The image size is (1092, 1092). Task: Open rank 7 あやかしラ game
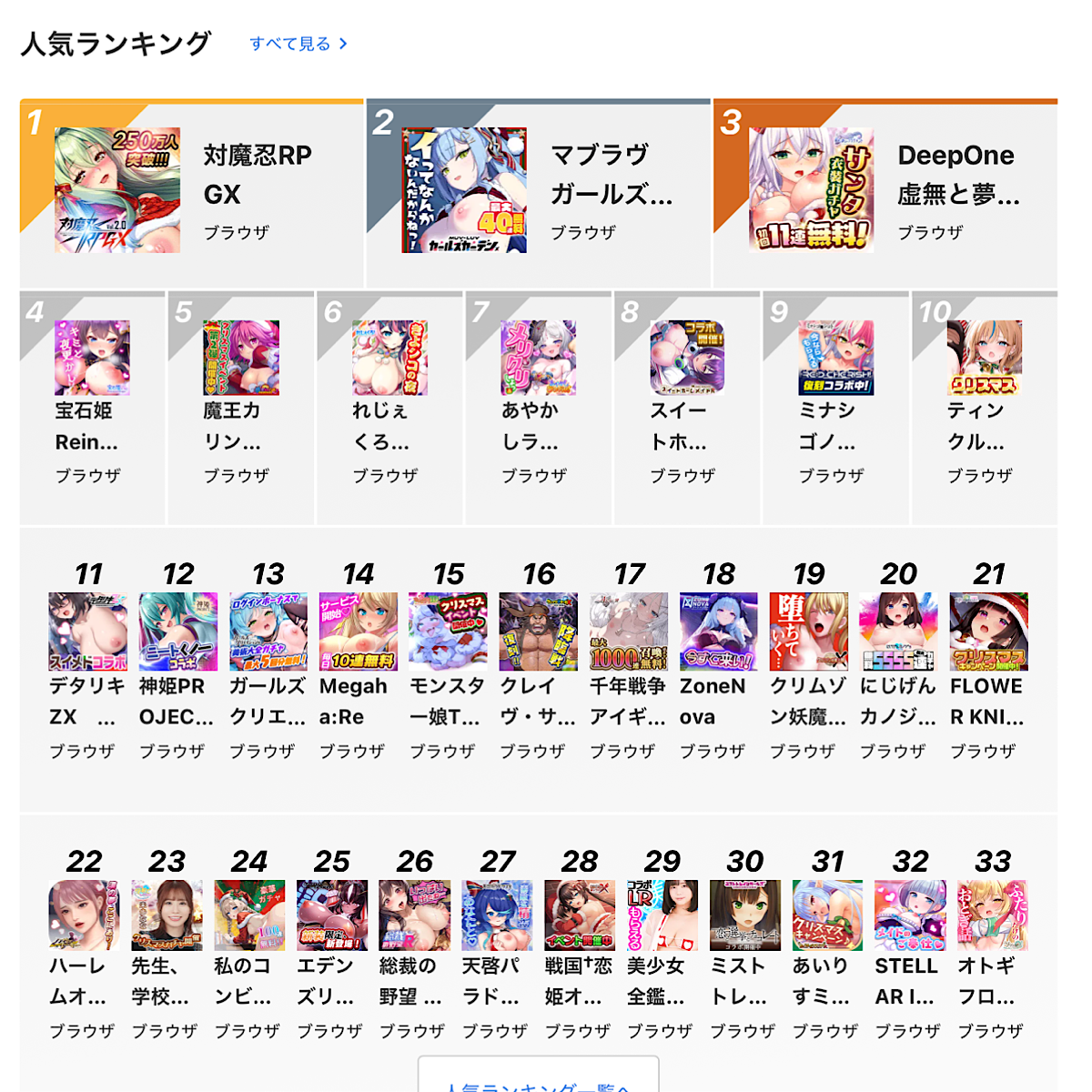click(538, 407)
